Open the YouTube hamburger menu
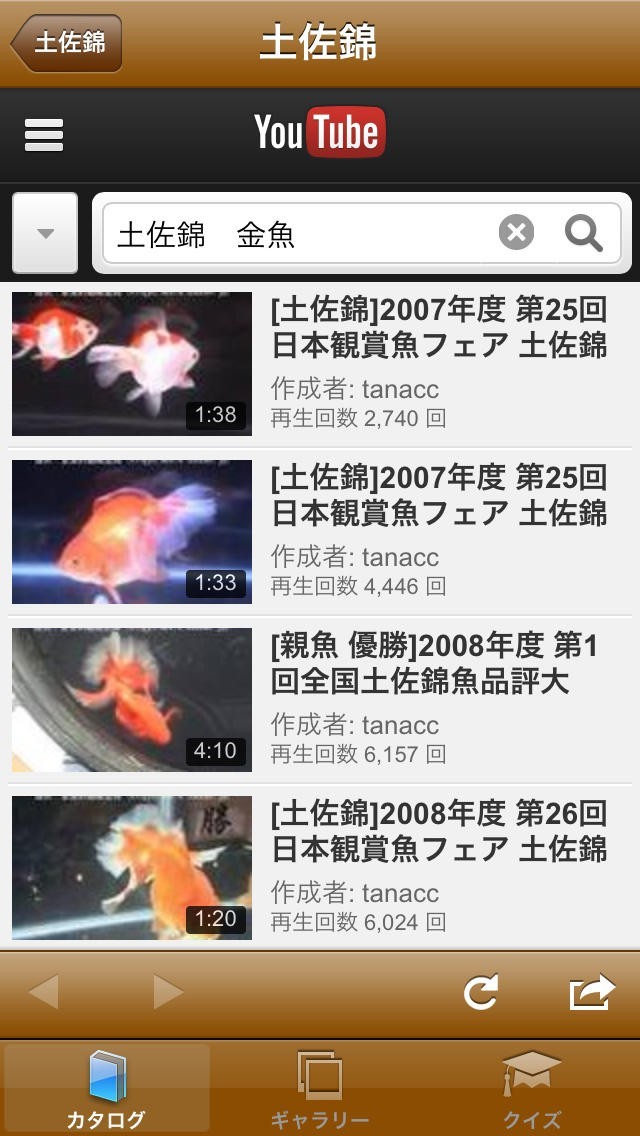Viewport: 640px width, 1136px height. pos(44,135)
